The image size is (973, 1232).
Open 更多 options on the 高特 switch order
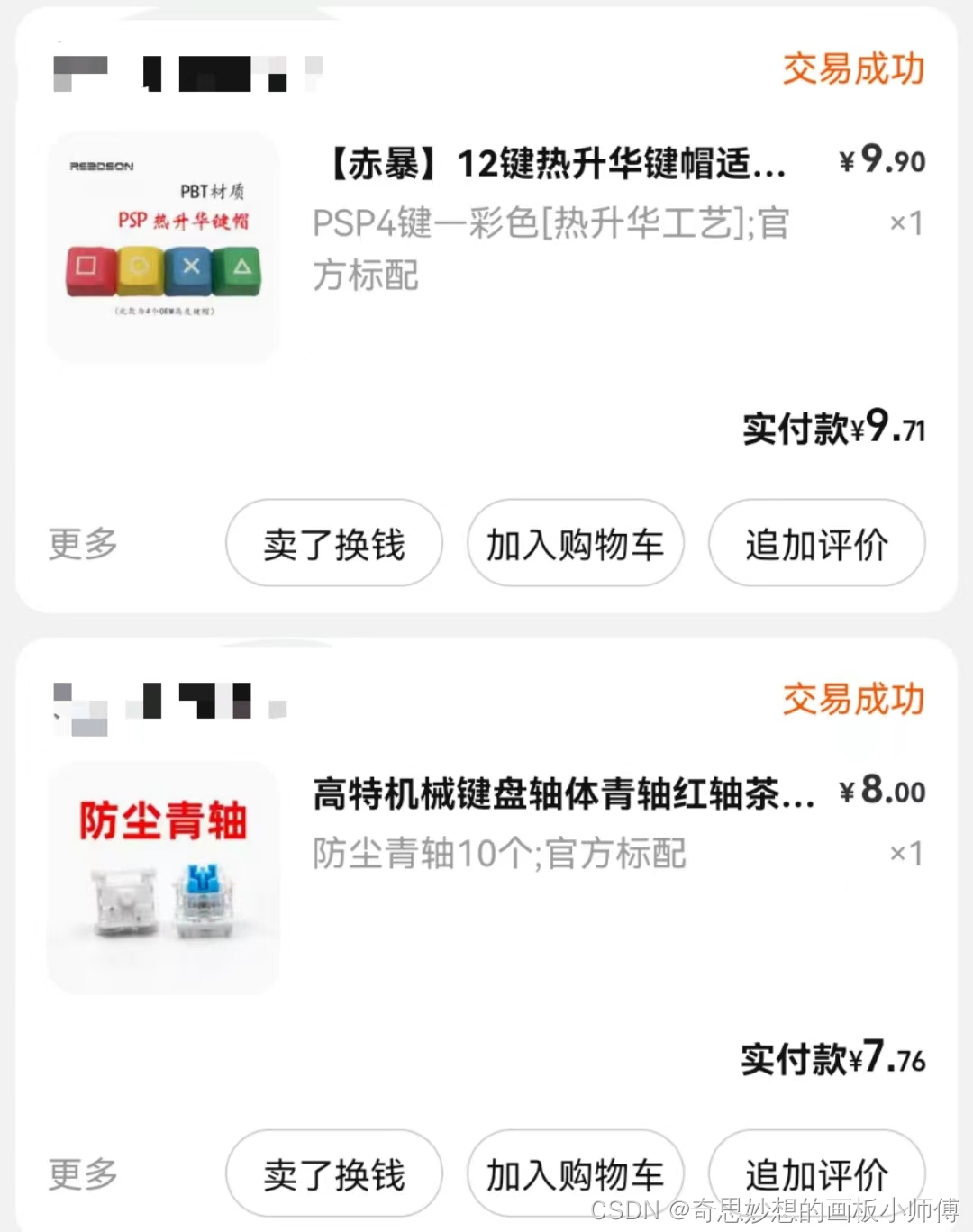click(83, 1174)
